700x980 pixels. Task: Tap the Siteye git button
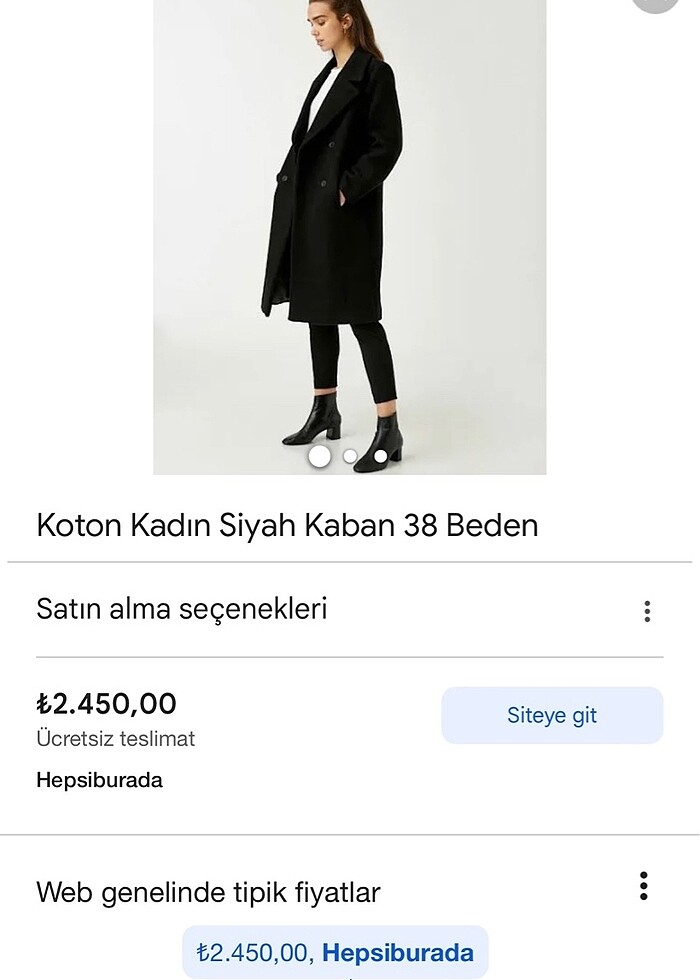[x=552, y=716]
